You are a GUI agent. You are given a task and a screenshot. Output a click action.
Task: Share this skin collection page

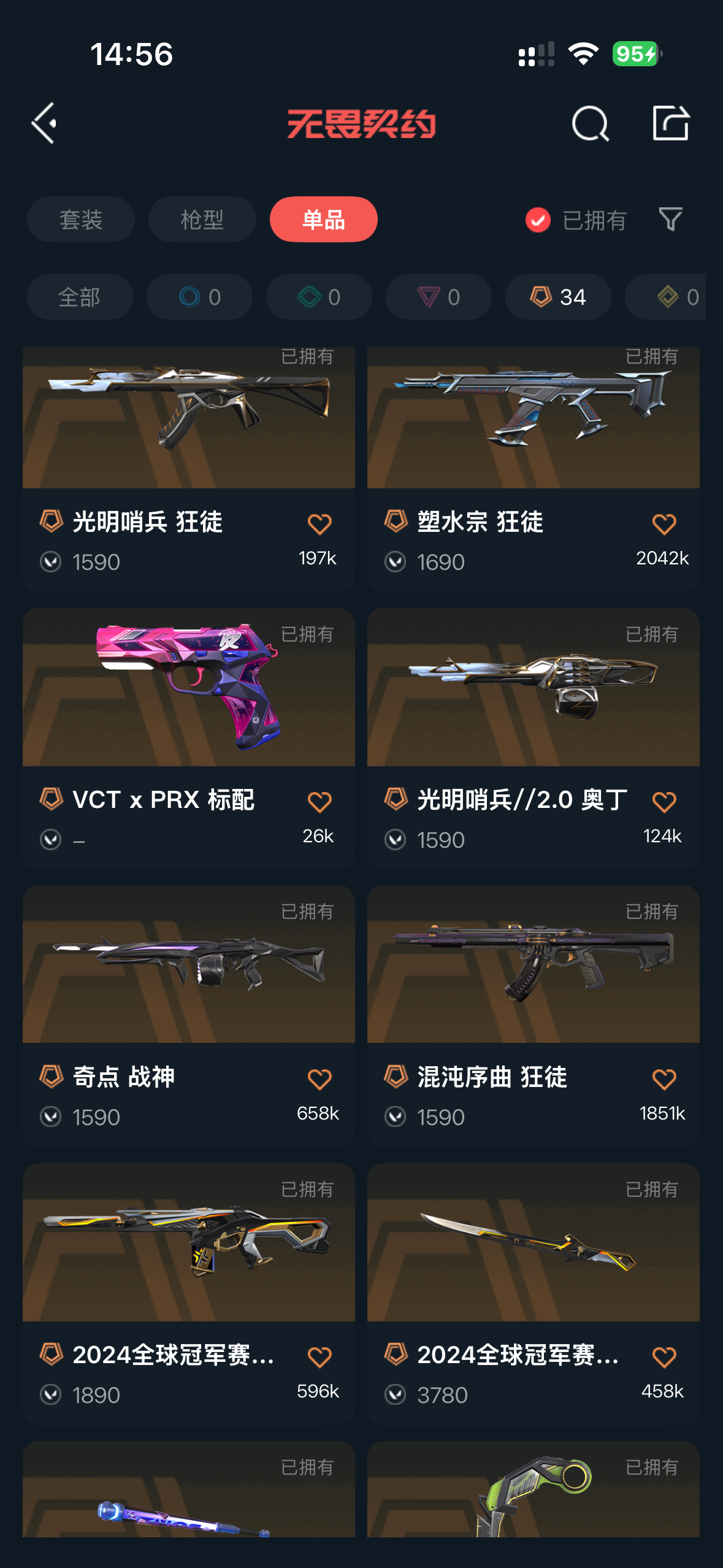tap(670, 123)
